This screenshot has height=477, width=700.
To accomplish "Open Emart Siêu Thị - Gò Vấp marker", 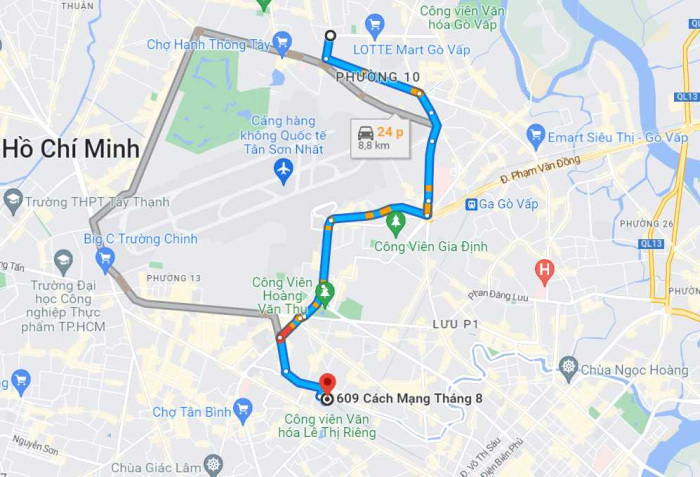I will pos(536,136).
